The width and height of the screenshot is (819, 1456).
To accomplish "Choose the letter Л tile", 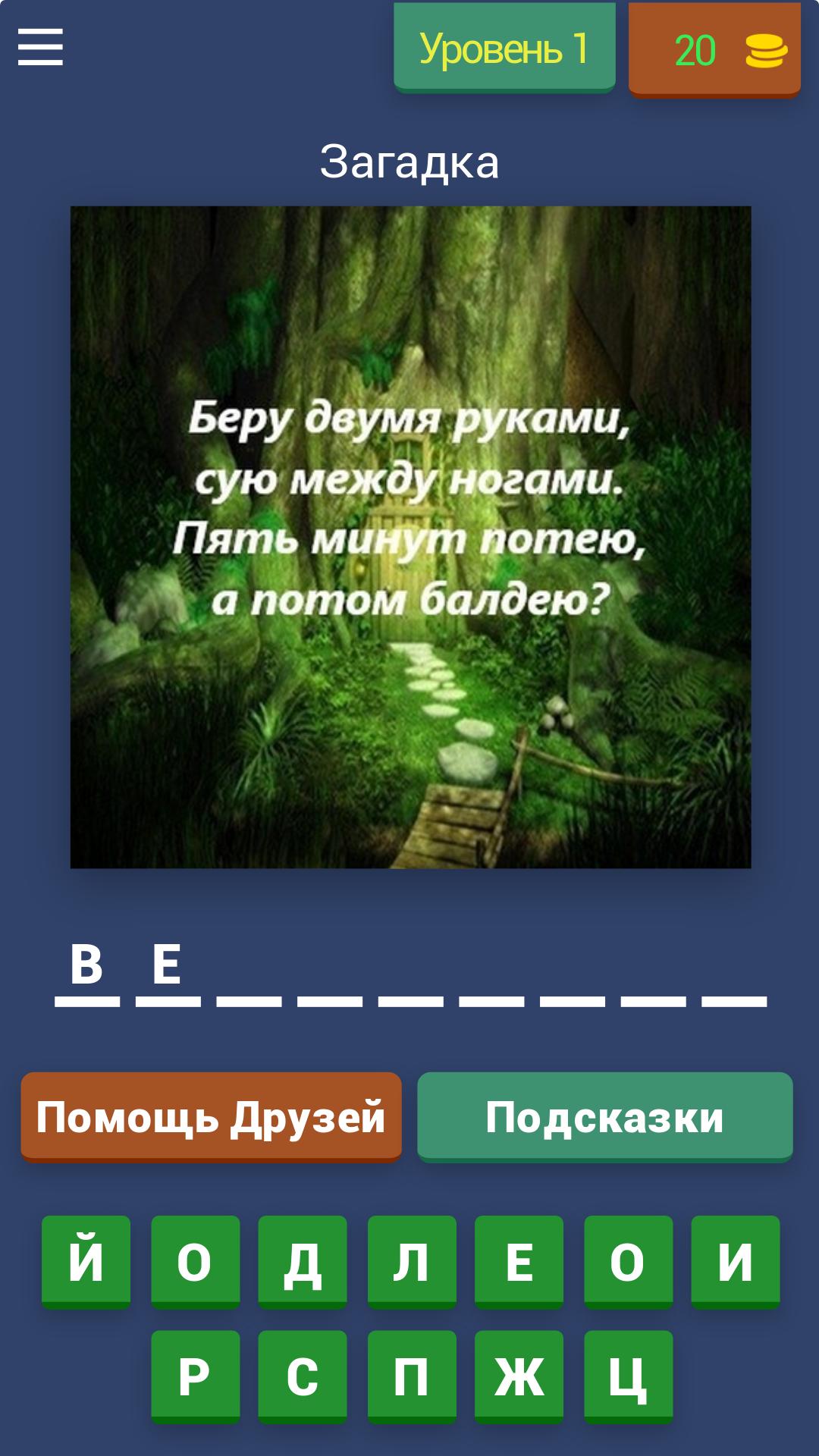I will pyautogui.click(x=412, y=1263).
